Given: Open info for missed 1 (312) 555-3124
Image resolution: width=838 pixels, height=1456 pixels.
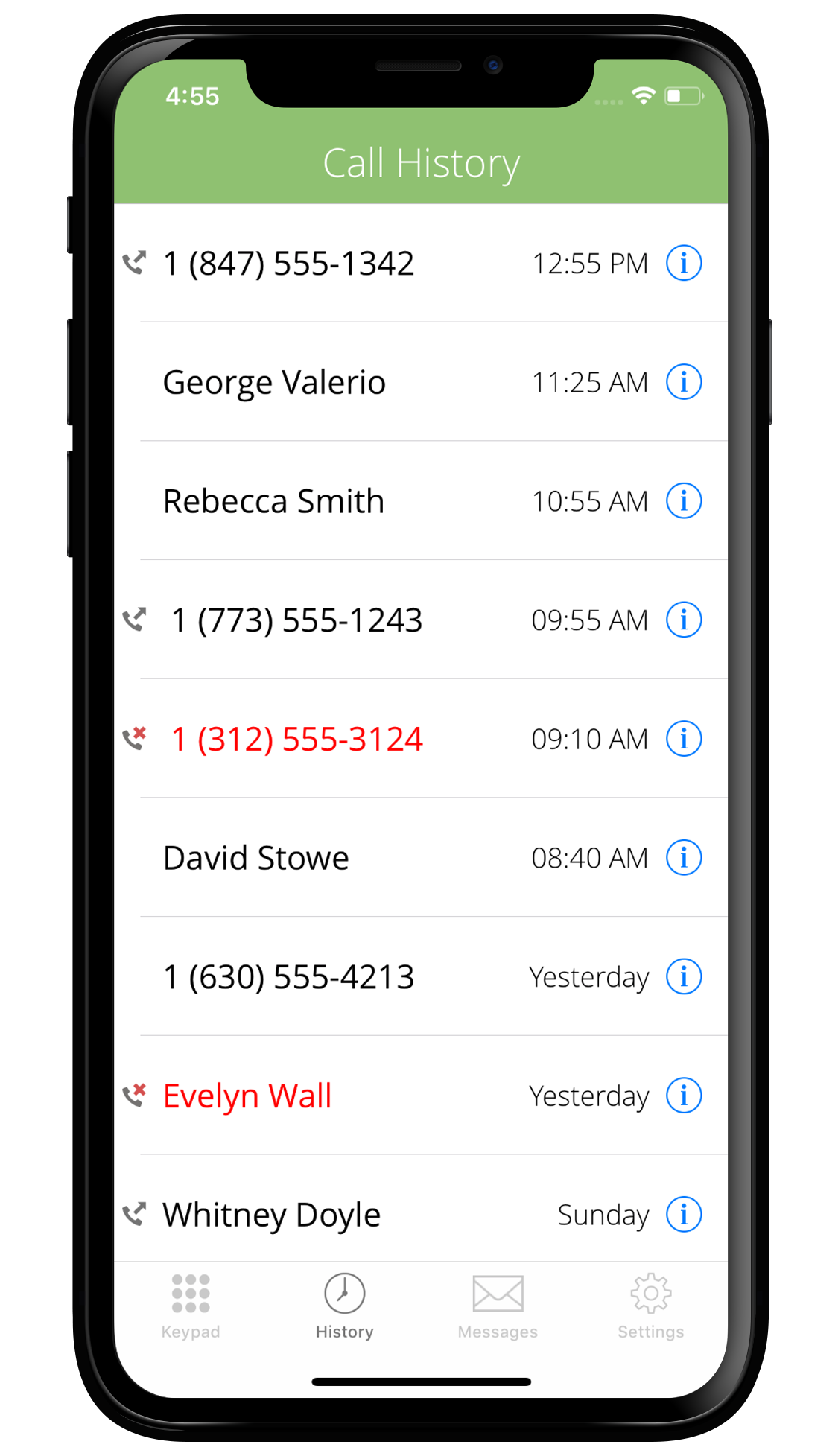Looking at the screenshot, I should tap(683, 739).
